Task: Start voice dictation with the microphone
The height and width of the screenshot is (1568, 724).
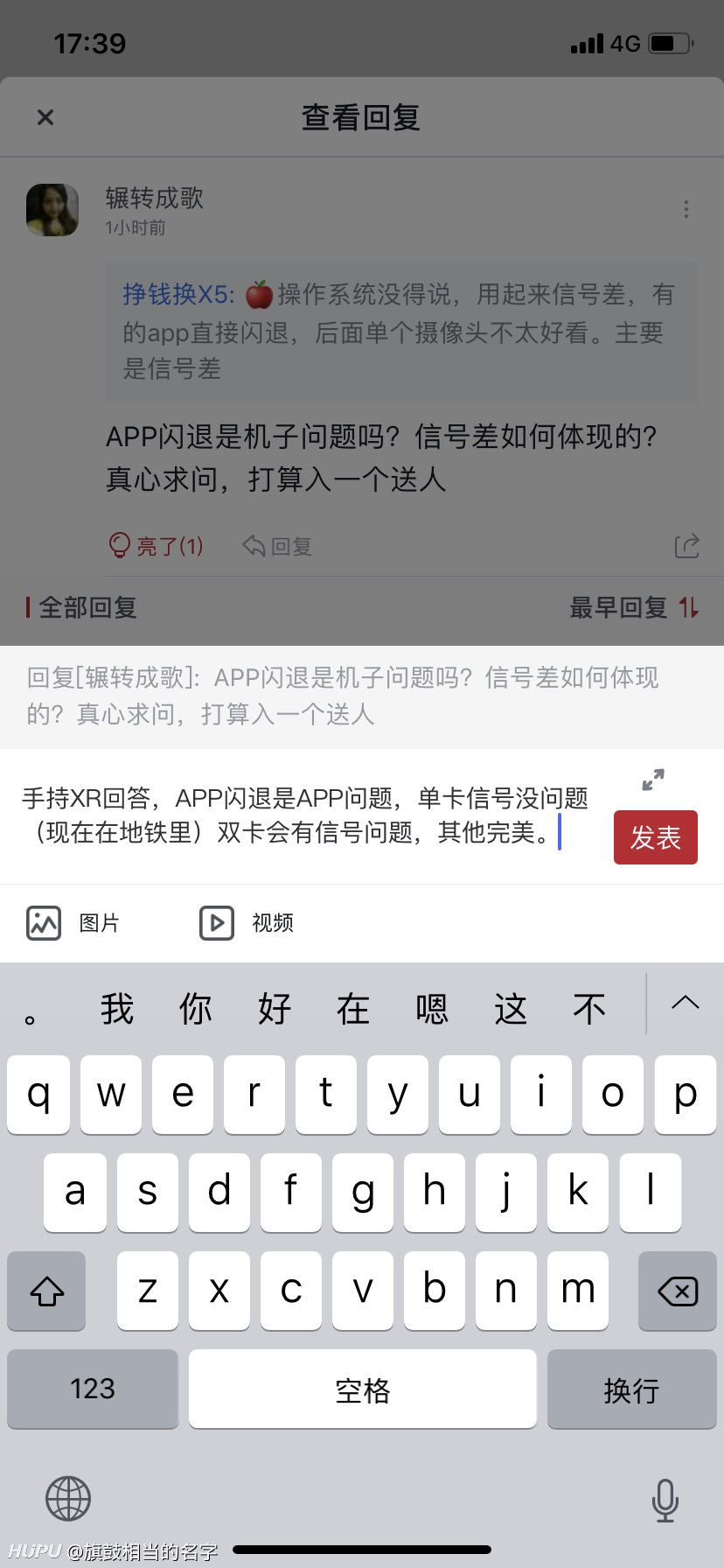Action: [665, 1500]
